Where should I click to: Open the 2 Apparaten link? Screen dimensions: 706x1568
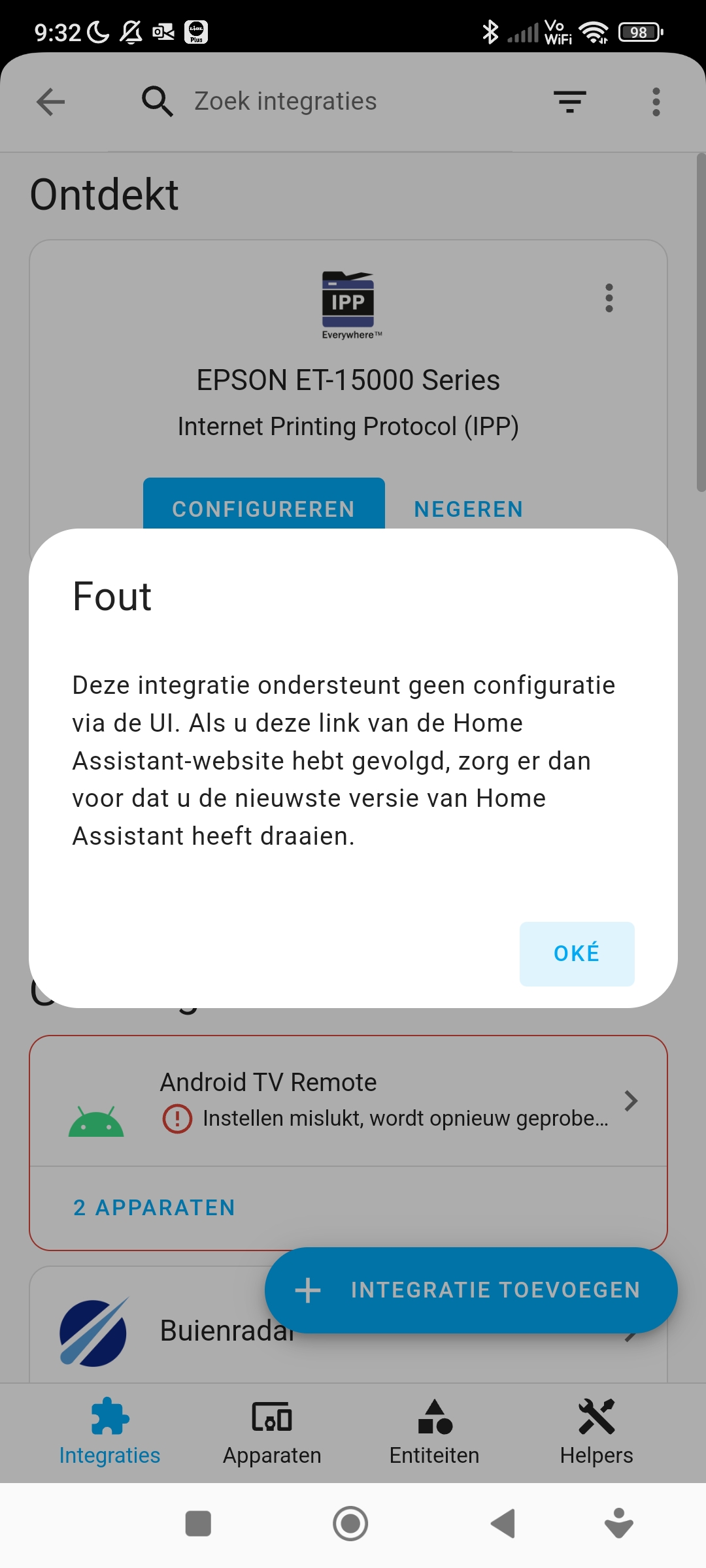tap(154, 1207)
